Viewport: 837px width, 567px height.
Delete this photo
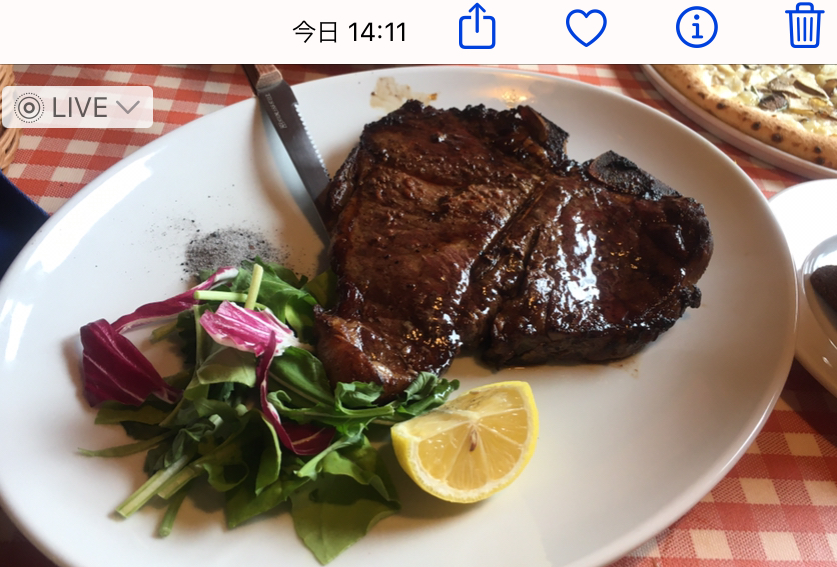click(x=804, y=26)
